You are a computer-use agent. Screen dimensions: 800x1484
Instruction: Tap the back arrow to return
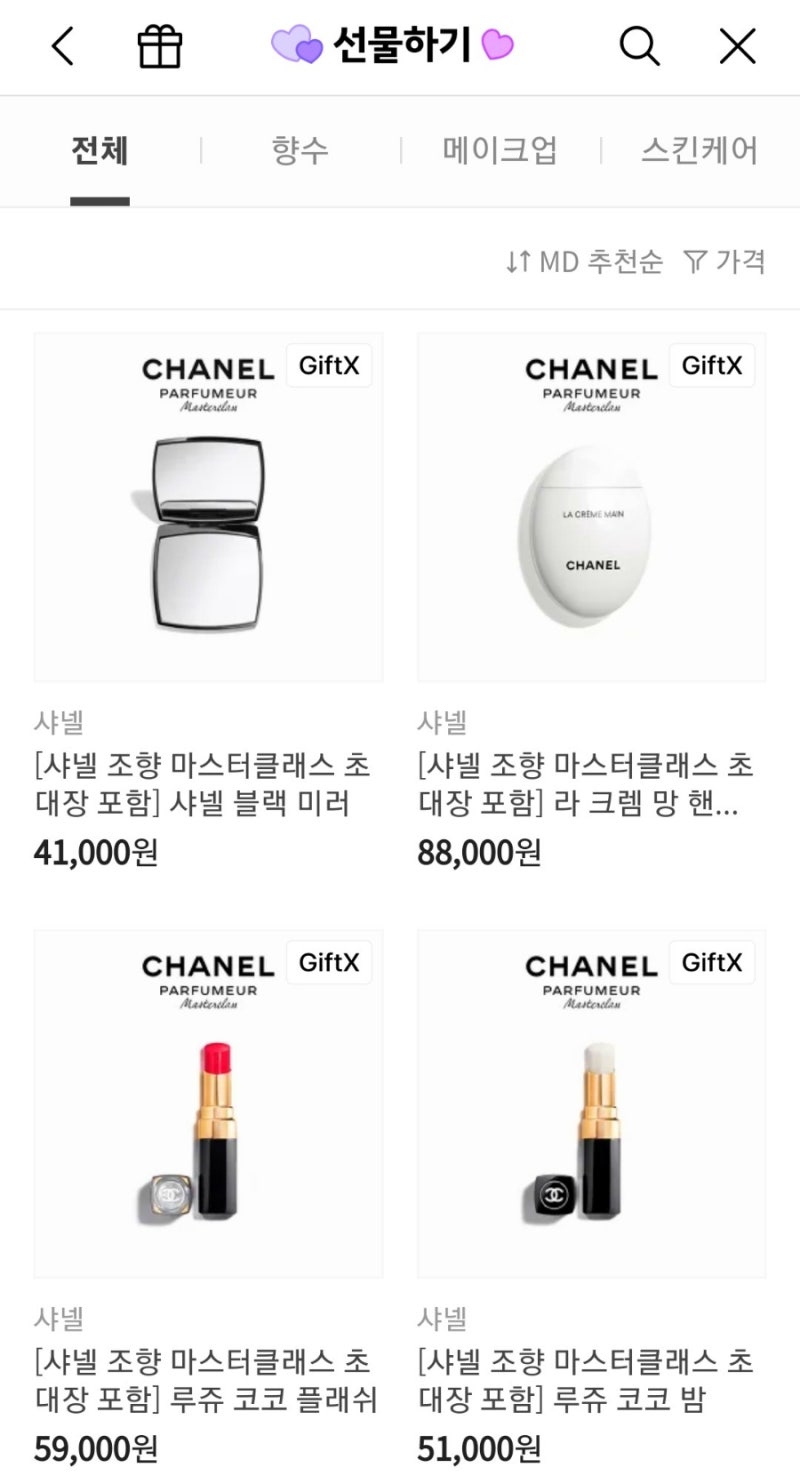pos(62,46)
